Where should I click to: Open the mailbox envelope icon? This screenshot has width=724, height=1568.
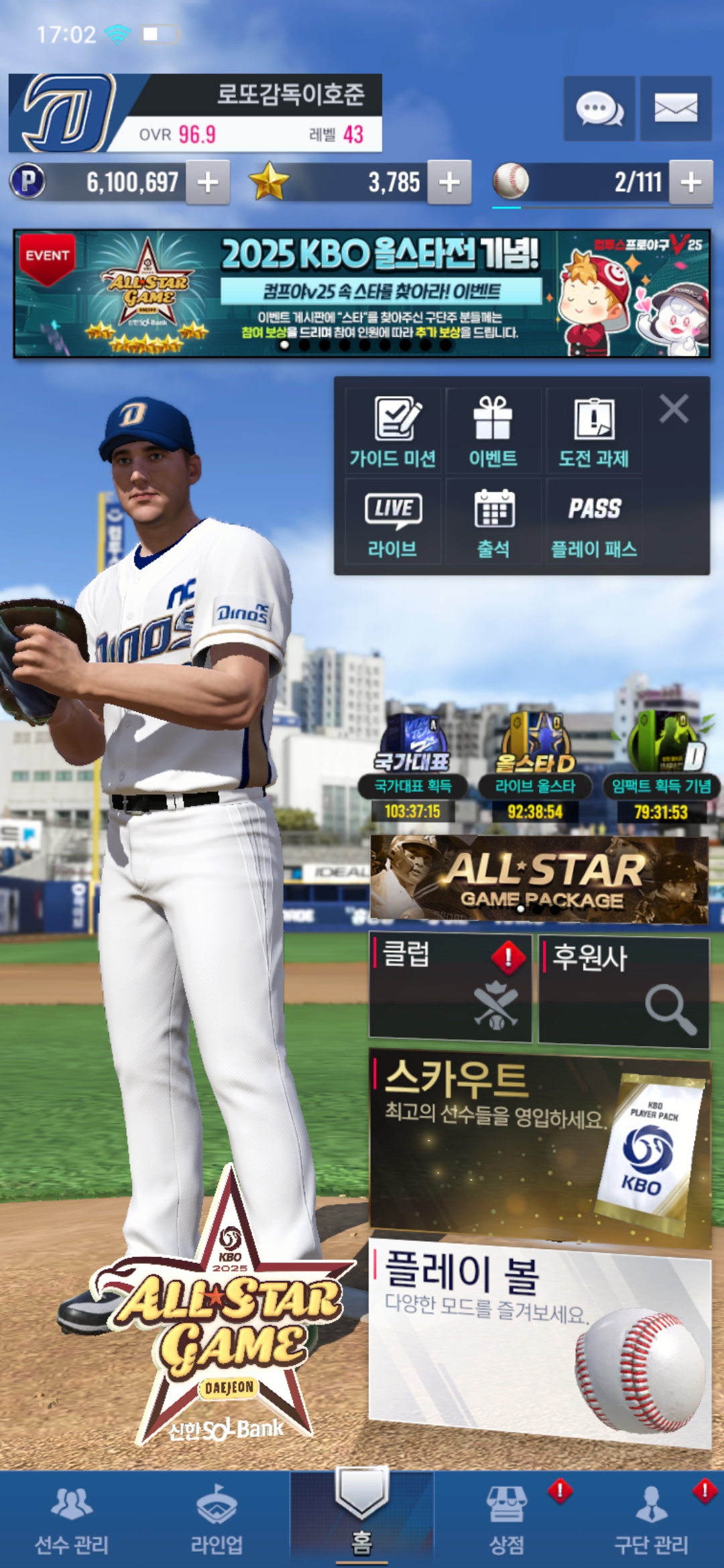675,109
